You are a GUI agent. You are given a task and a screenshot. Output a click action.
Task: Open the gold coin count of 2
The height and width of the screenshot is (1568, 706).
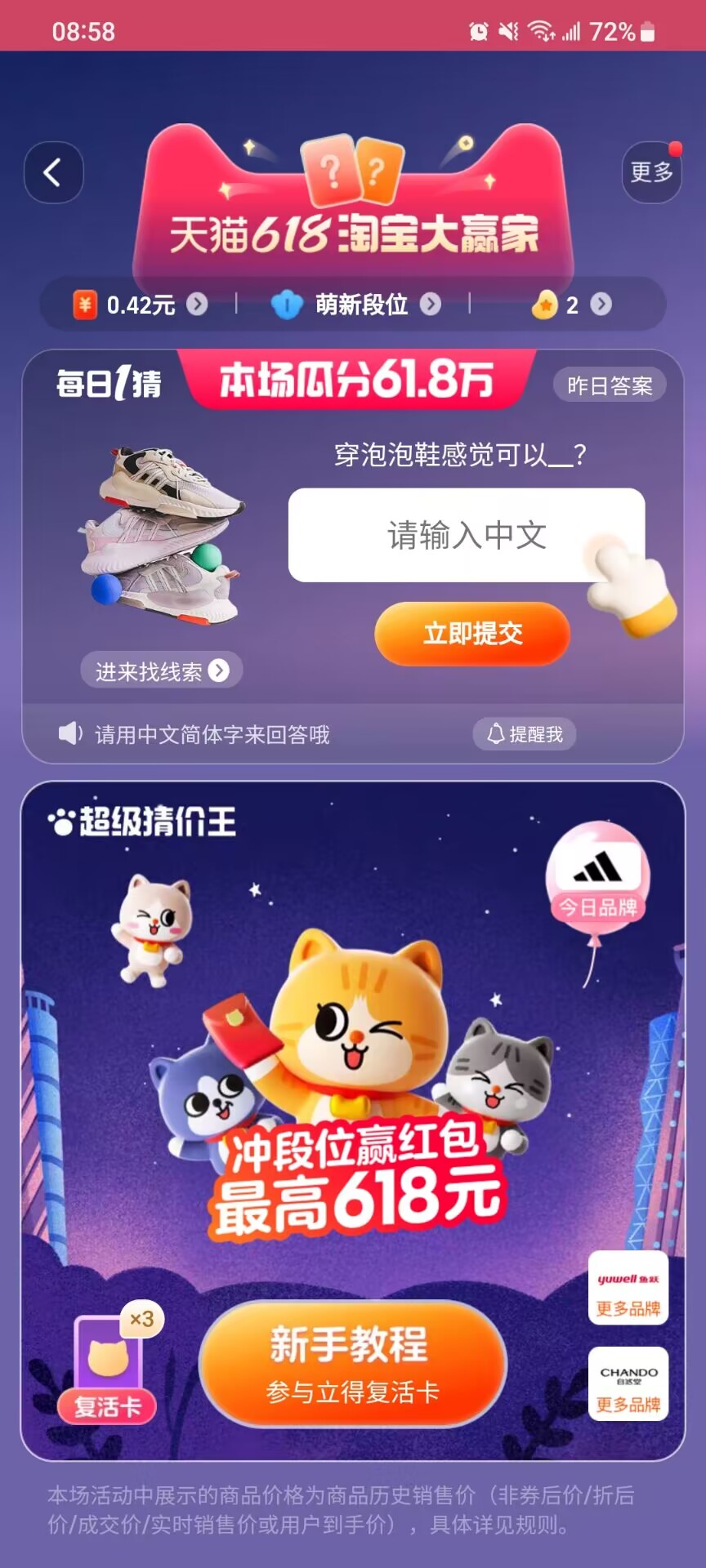[x=571, y=305]
